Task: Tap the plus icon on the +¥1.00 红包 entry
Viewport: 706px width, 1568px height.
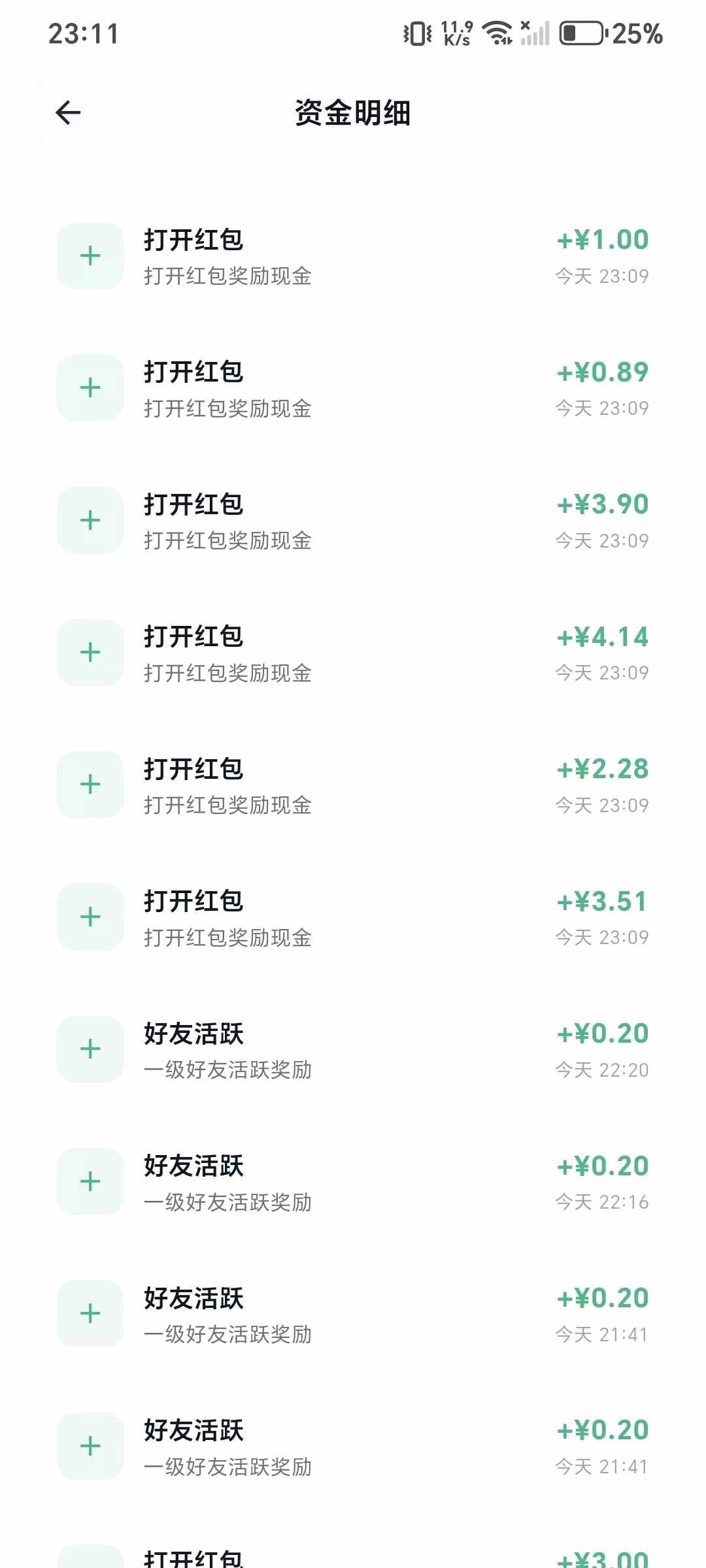Action: click(90, 256)
